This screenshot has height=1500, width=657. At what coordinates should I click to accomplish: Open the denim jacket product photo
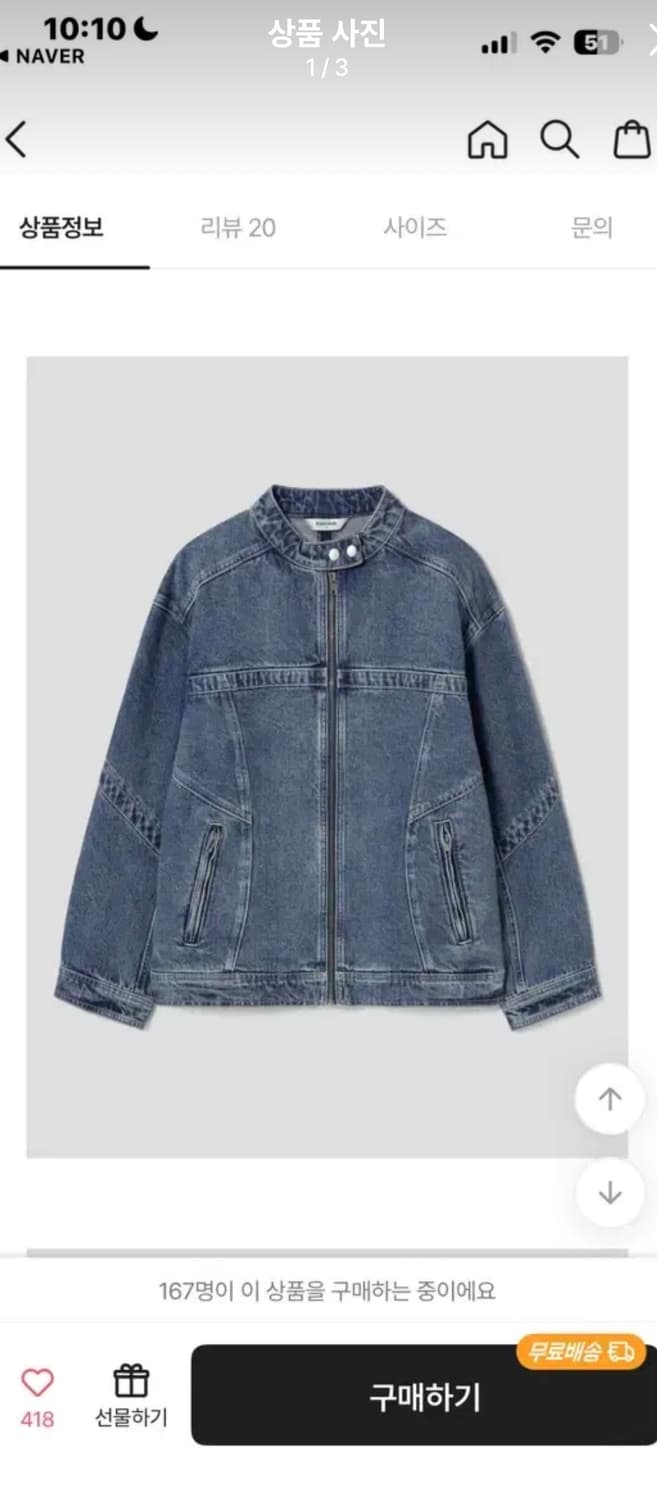pyautogui.click(x=327, y=756)
